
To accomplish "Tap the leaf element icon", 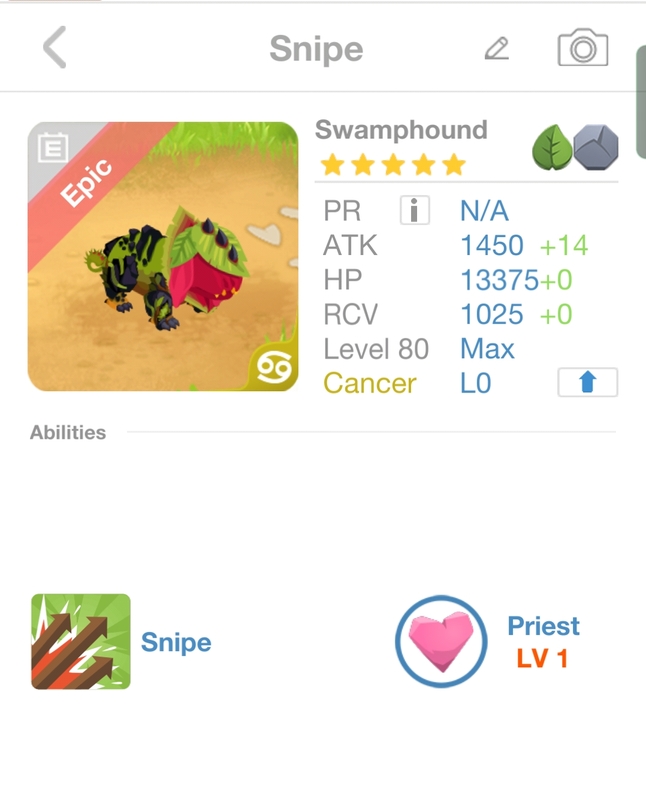I will click(552, 149).
